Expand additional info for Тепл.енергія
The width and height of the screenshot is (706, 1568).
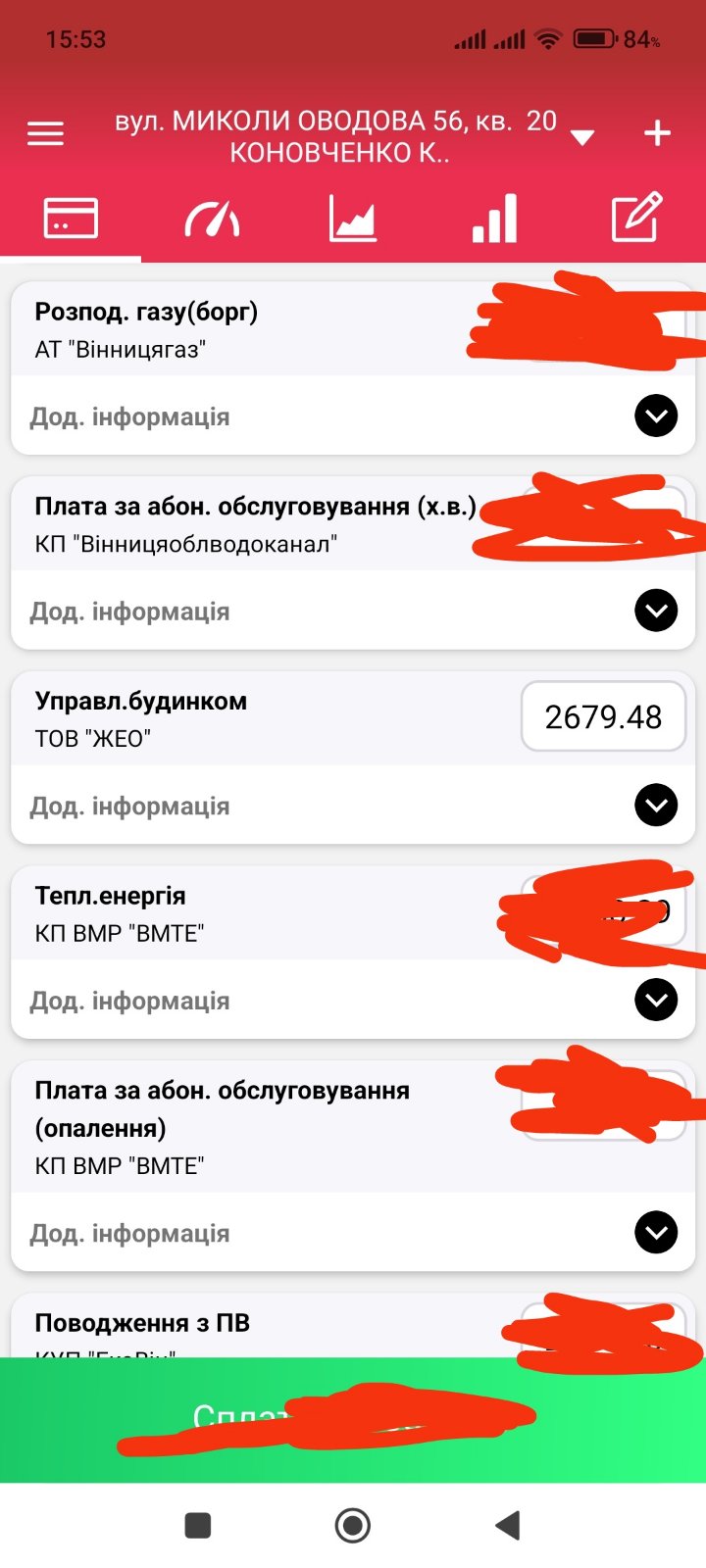[656, 1000]
